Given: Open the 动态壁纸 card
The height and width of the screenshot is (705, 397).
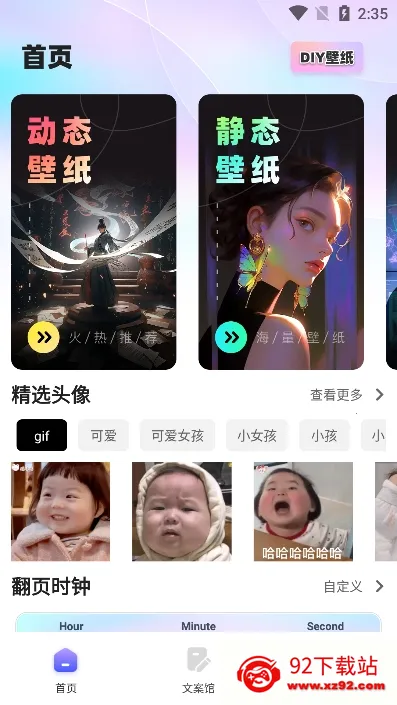Looking at the screenshot, I should (94, 232).
